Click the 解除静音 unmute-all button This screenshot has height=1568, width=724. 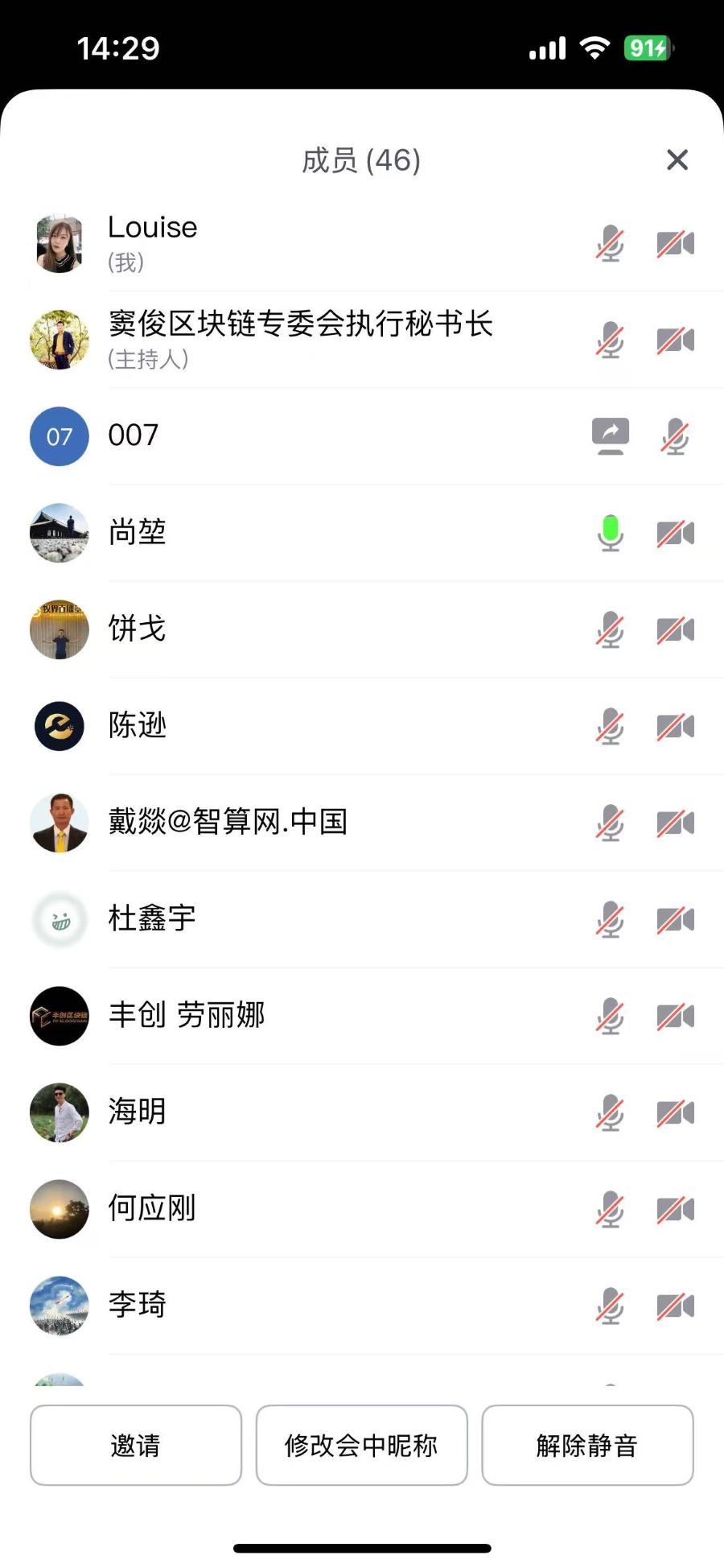click(x=586, y=1445)
